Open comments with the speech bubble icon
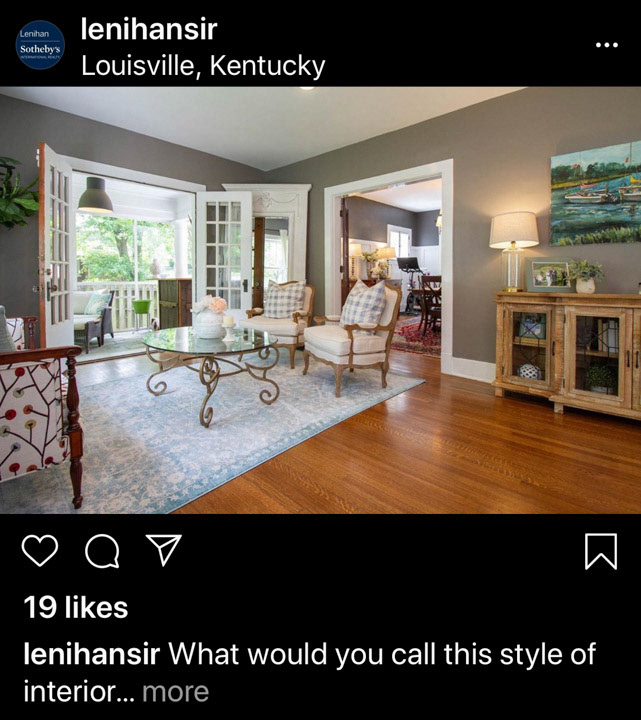641x720 pixels. pyautogui.click(x=101, y=550)
